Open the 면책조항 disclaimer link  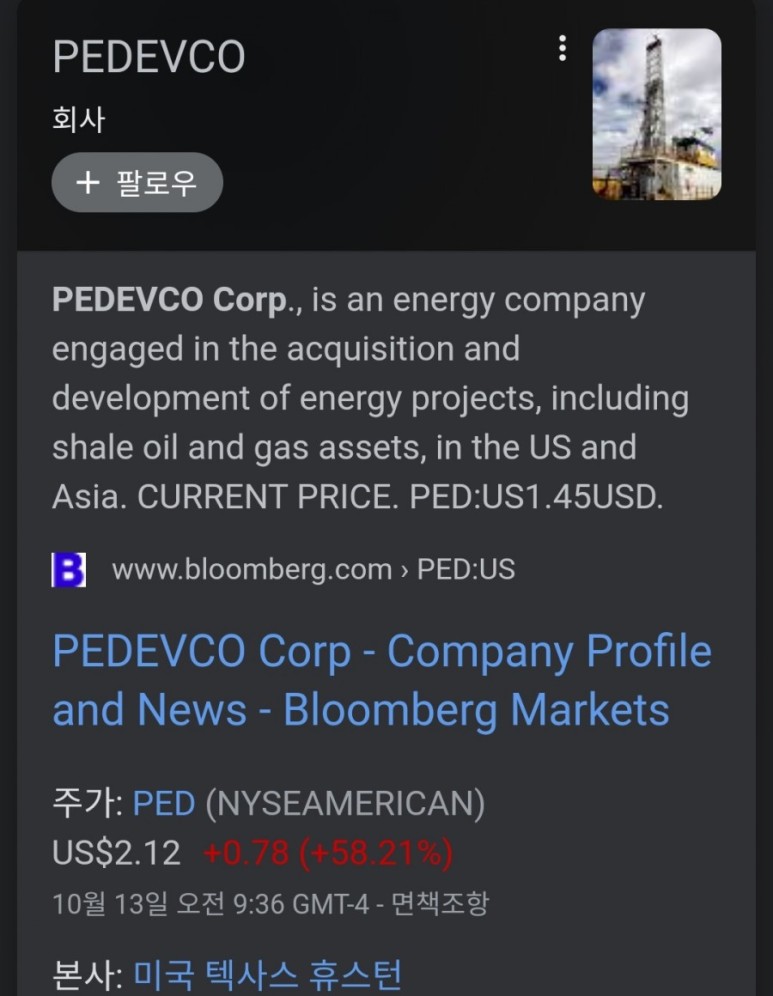click(439, 904)
